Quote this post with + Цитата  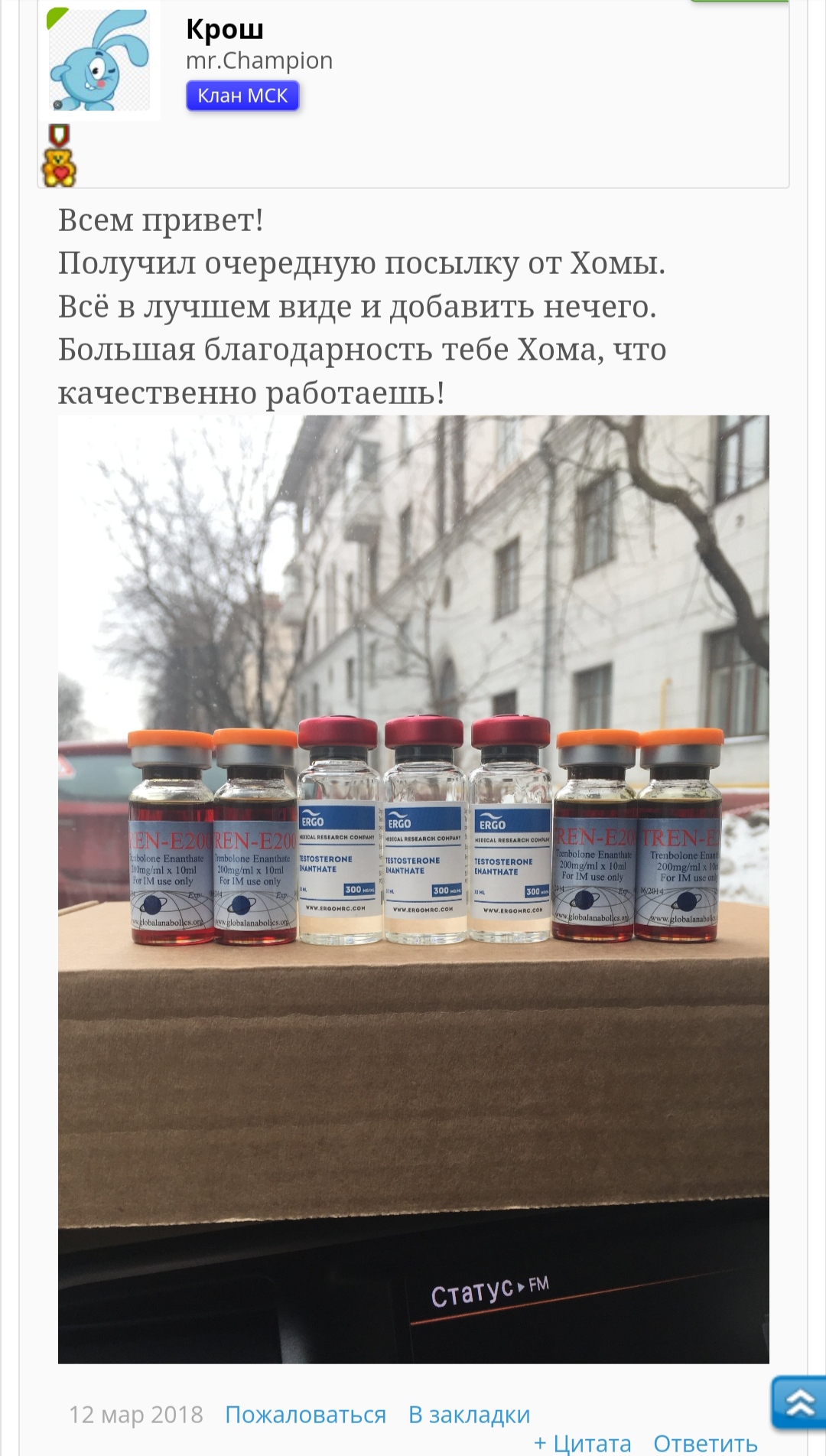click(583, 1443)
